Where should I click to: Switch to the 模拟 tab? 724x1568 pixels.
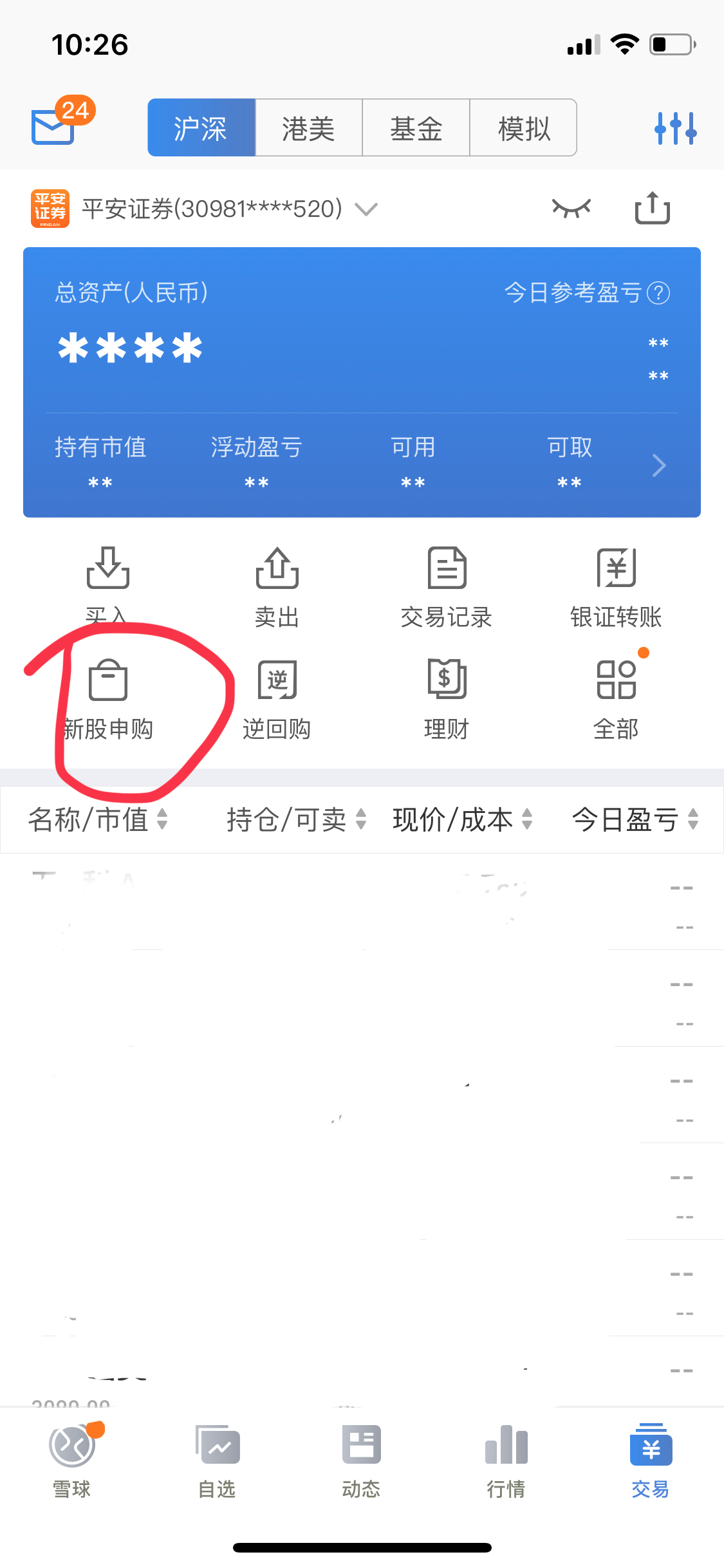(x=523, y=128)
